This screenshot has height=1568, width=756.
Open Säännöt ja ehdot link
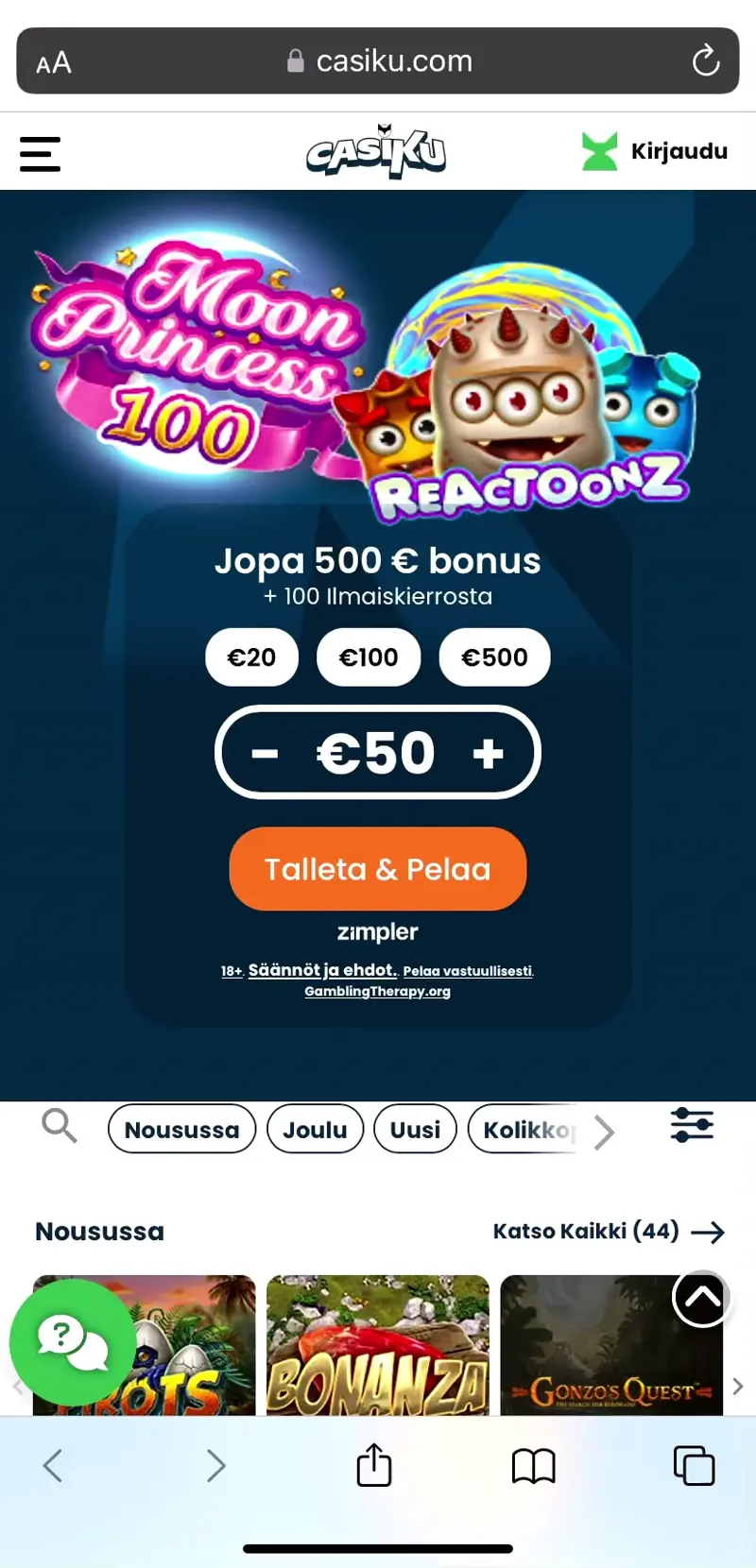(322, 970)
